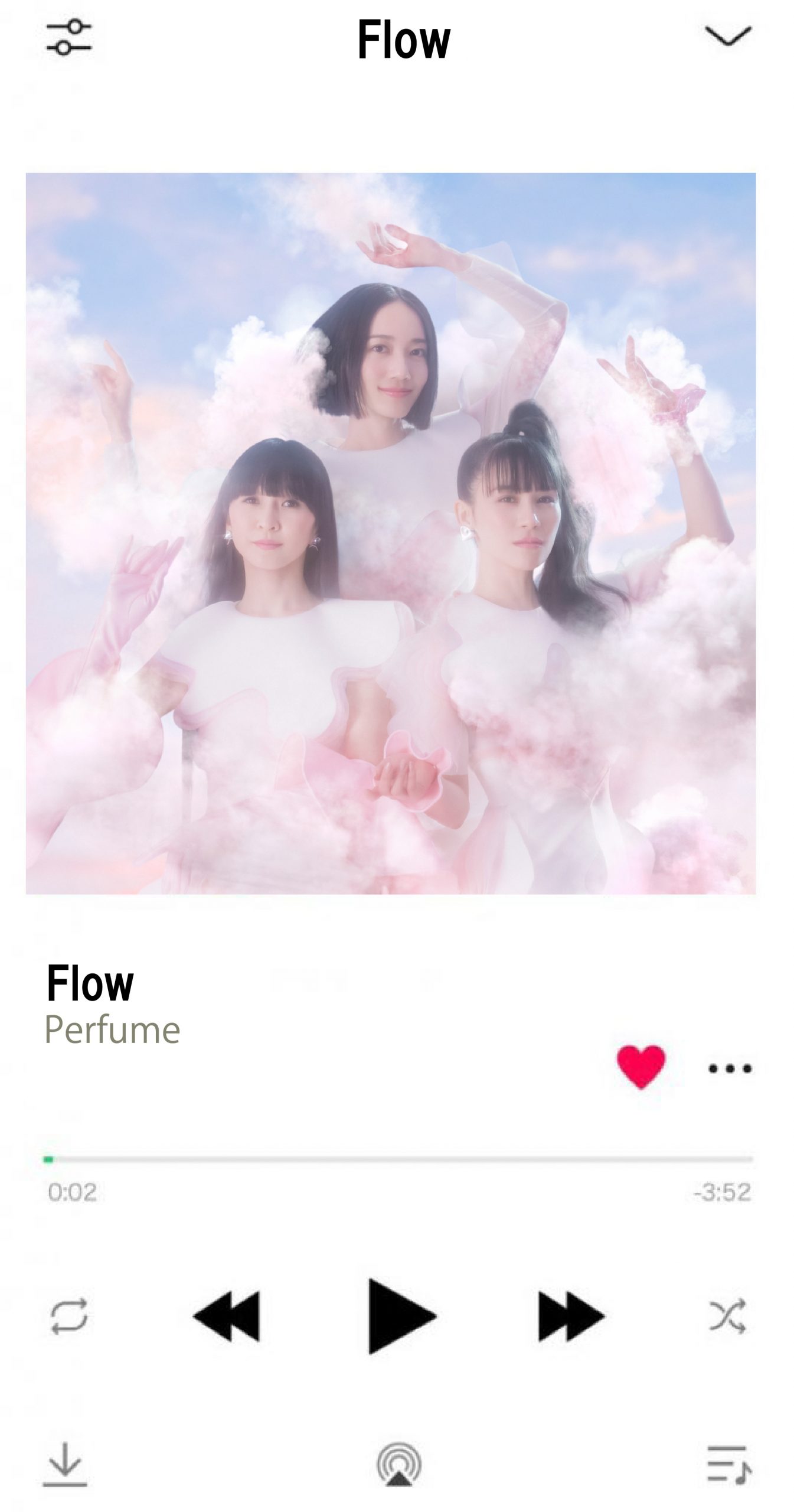This screenshot has width=794, height=1512.
Task: Open AirPlay output device options
Action: [399, 1464]
